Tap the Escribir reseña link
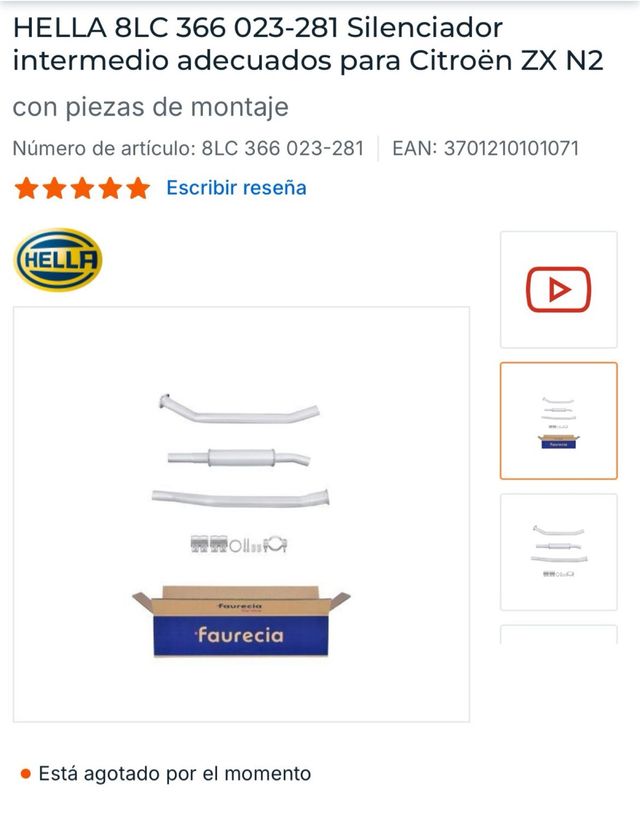 236,187
